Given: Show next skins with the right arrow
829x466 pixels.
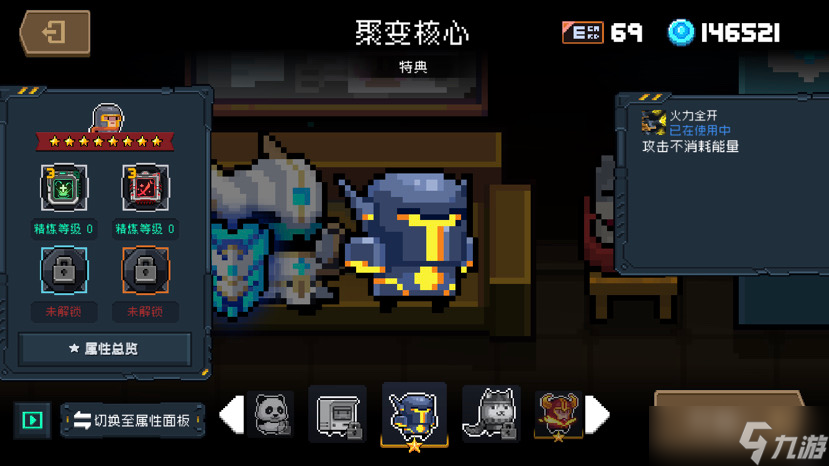Looking at the screenshot, I should tap(598, 413).
